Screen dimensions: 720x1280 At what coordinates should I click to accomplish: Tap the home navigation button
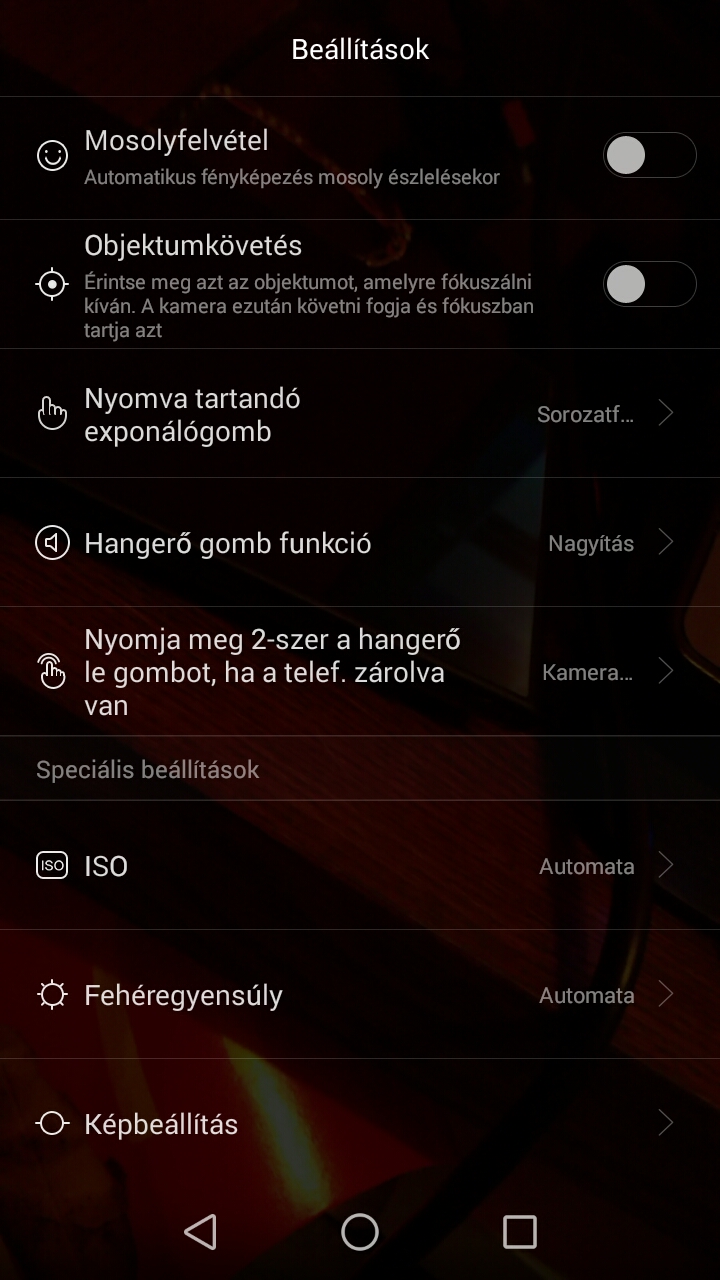coord(360,1232)
